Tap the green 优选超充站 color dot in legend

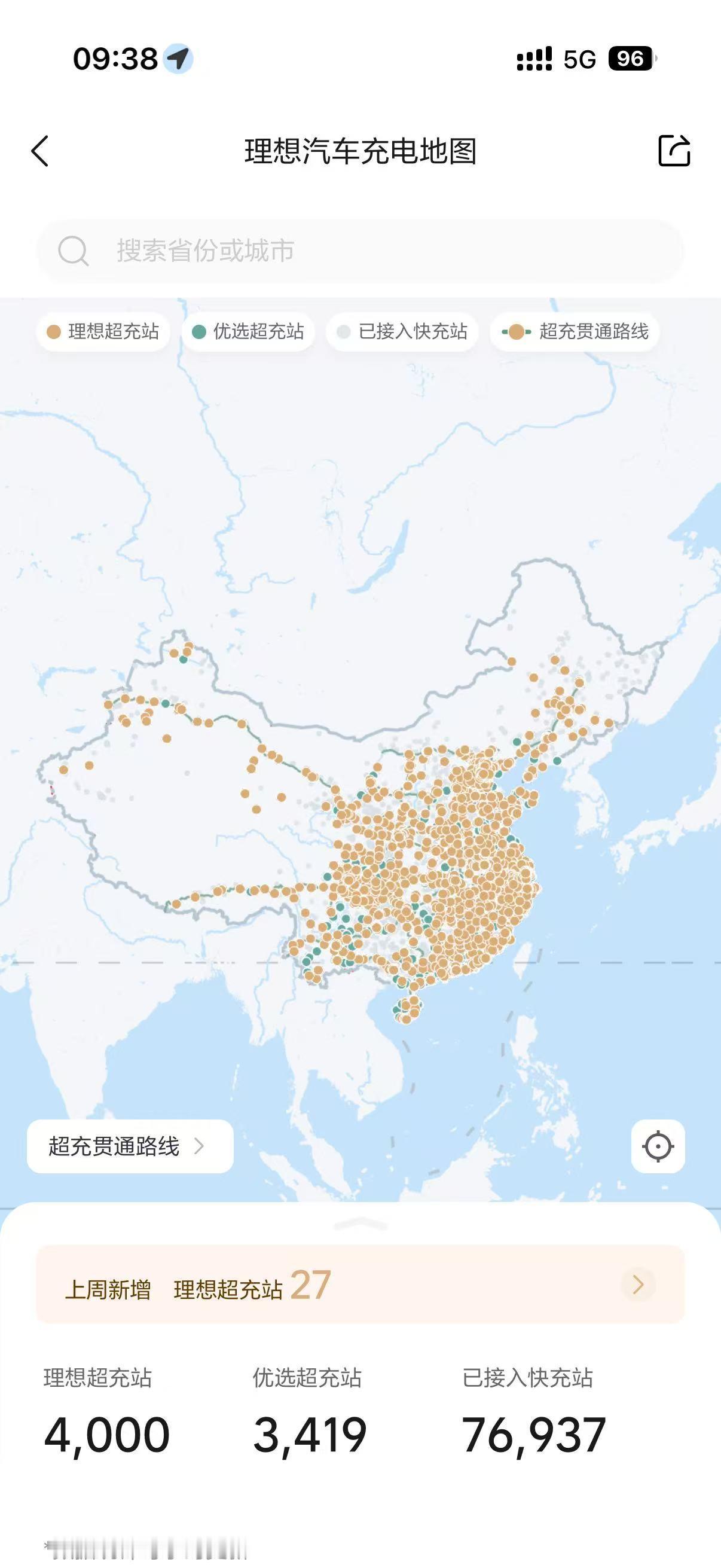[x=199, y=331]
